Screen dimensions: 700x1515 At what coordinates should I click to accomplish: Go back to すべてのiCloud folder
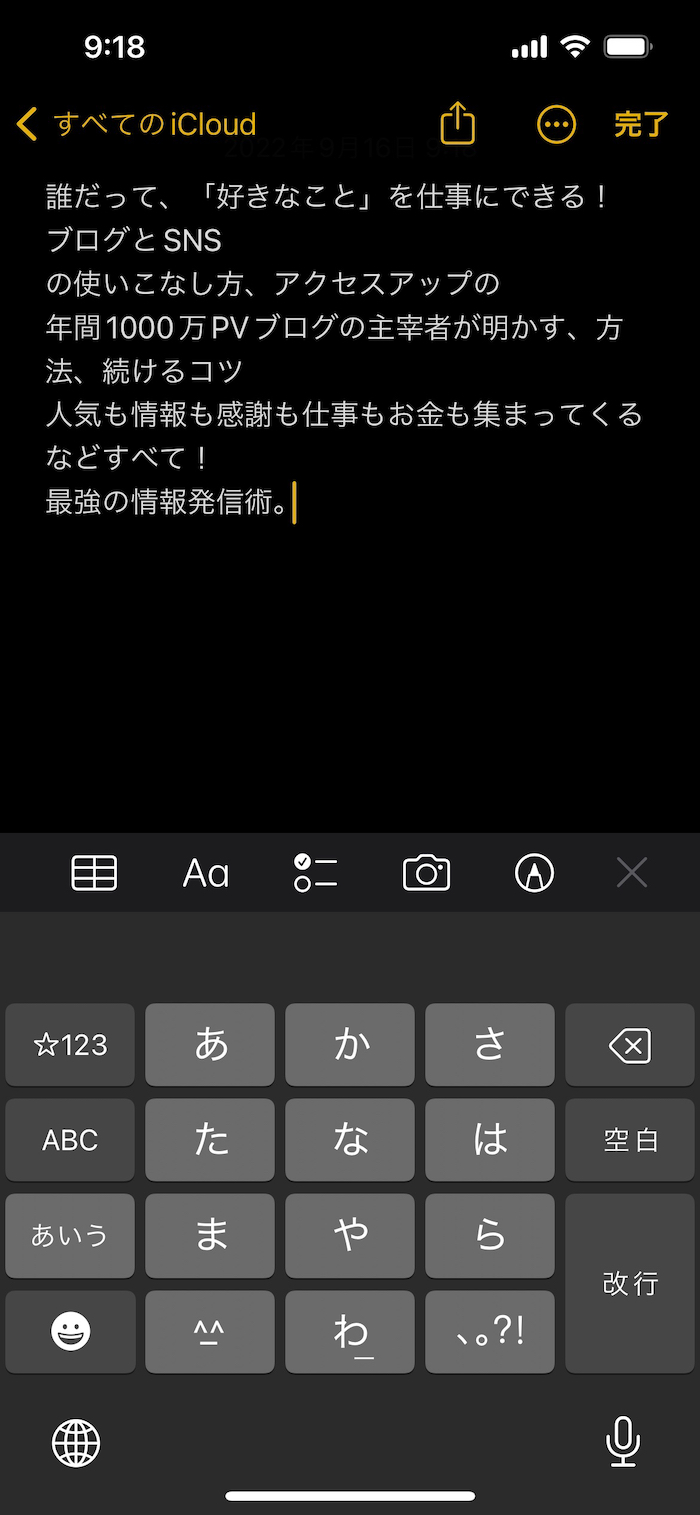click(137, 124)
